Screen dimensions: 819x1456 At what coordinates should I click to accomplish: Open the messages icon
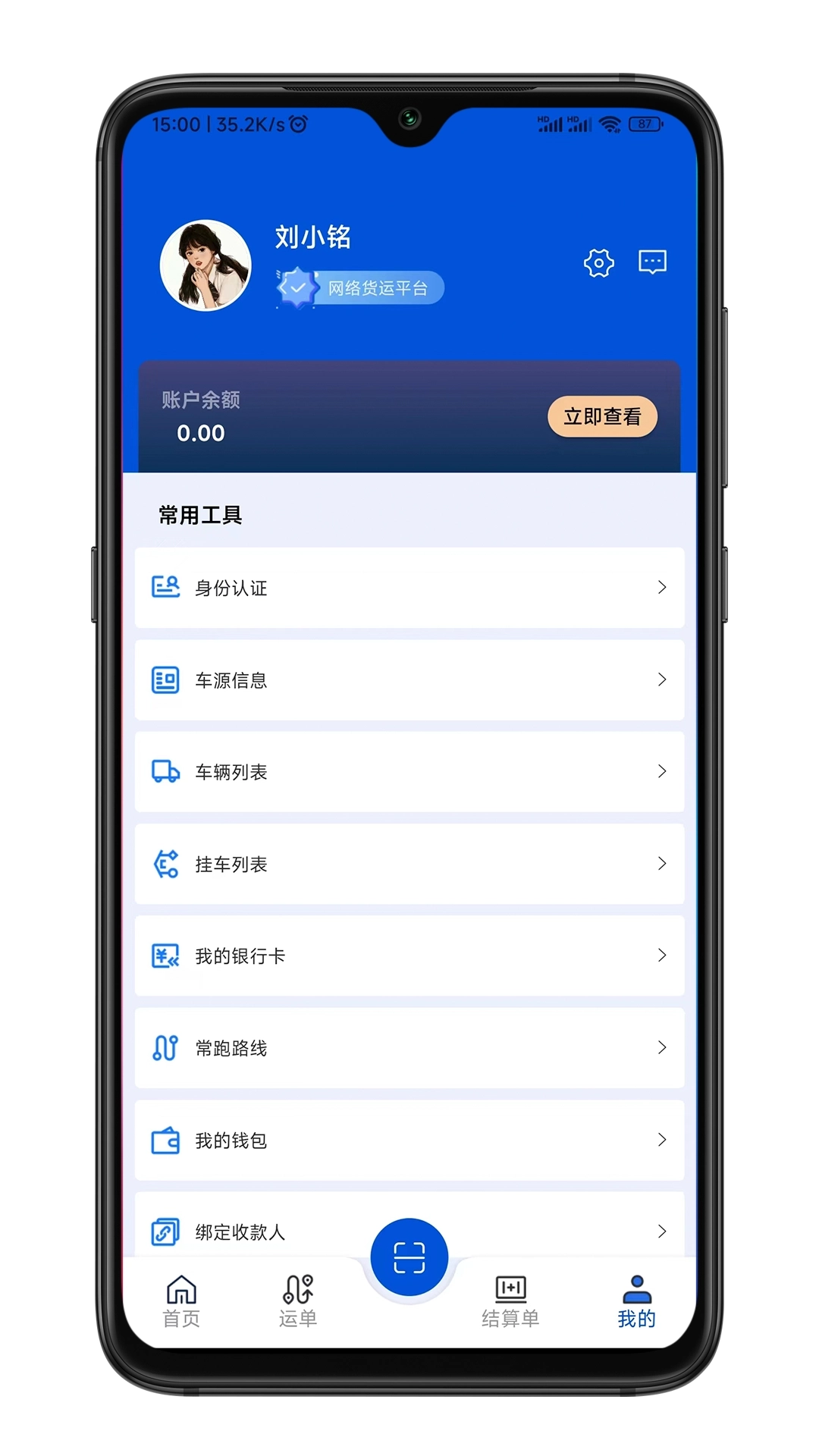point(652,262)
